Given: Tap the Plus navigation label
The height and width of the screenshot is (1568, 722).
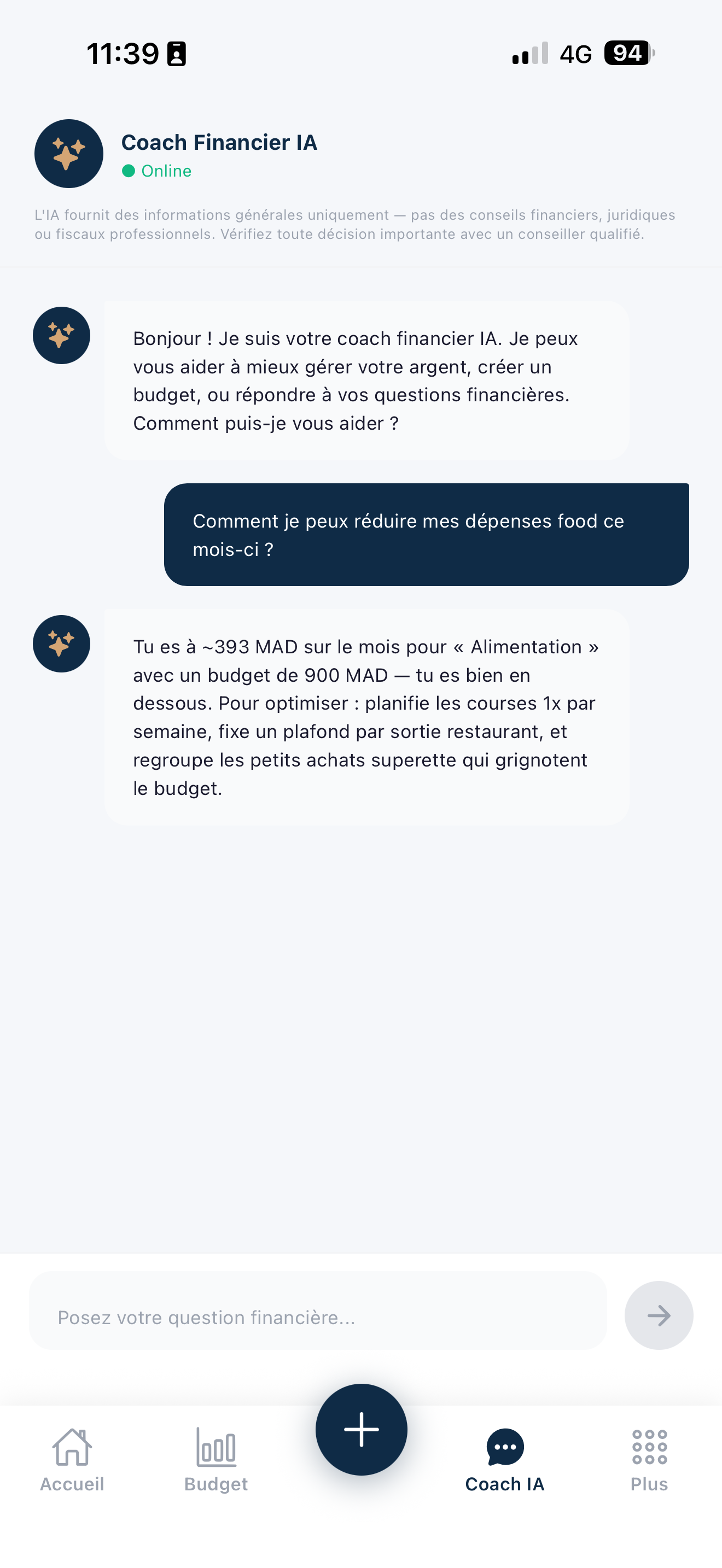Looking at the screenshot, I should point(649,1484).
